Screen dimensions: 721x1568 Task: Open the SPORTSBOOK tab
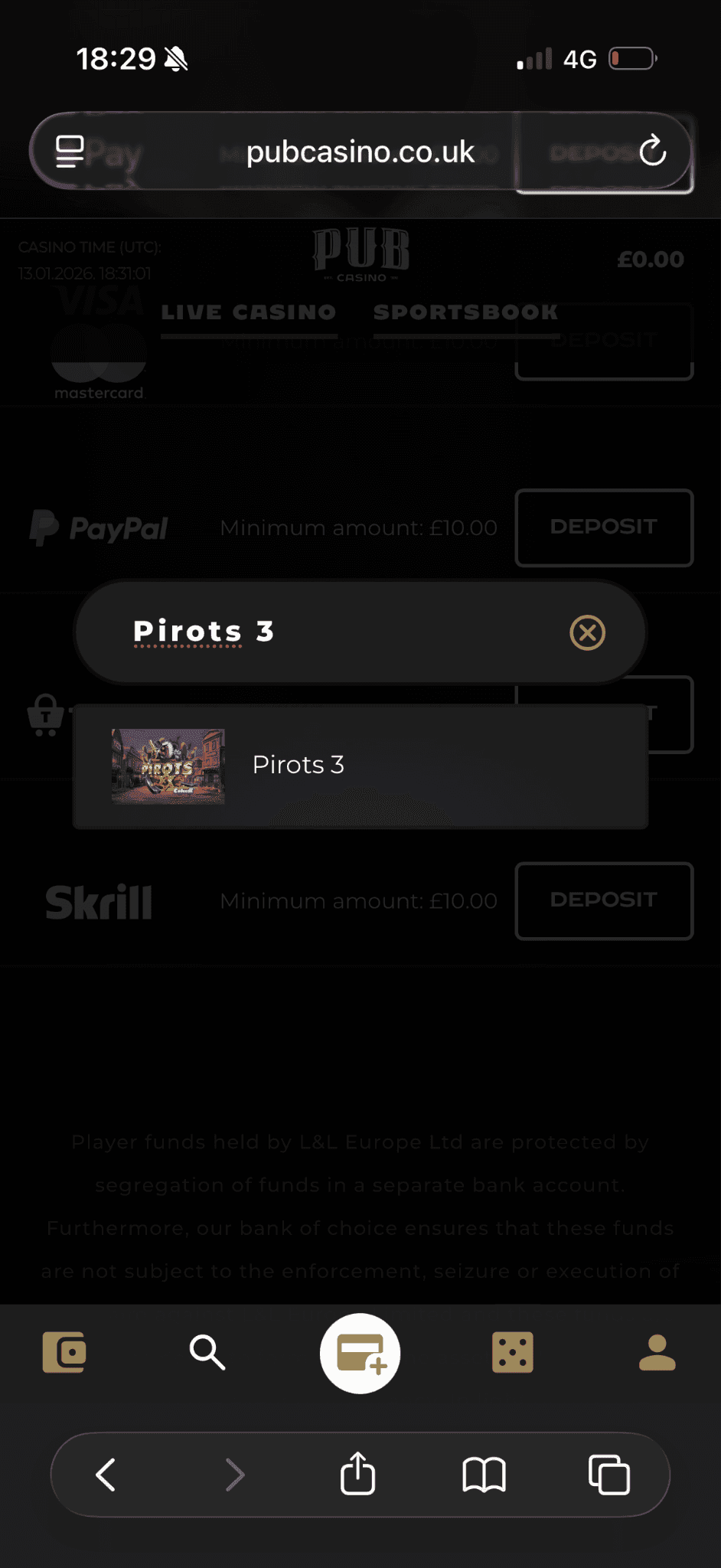pos(465,312)
